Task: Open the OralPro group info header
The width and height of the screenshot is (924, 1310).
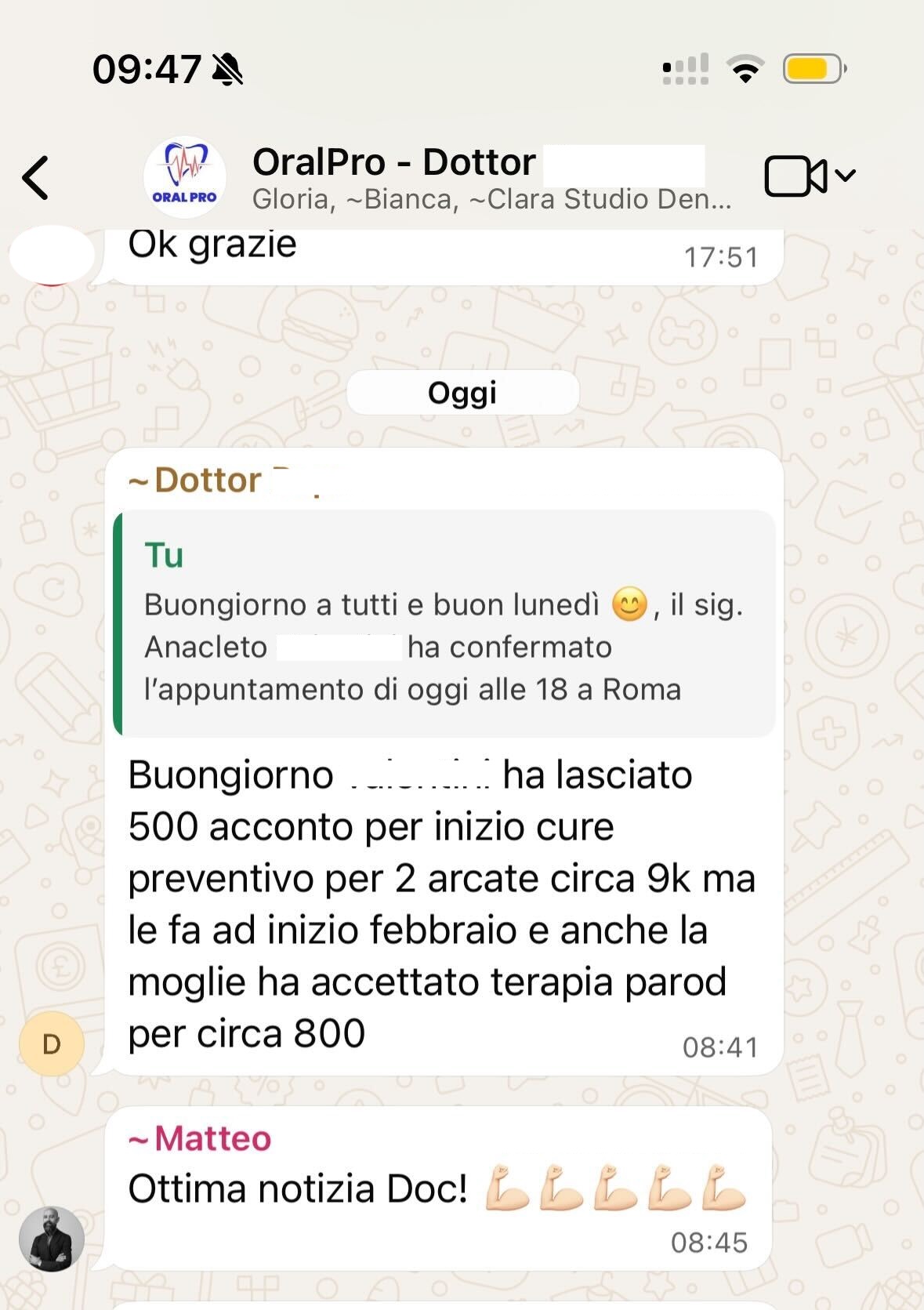Action: 478,179
